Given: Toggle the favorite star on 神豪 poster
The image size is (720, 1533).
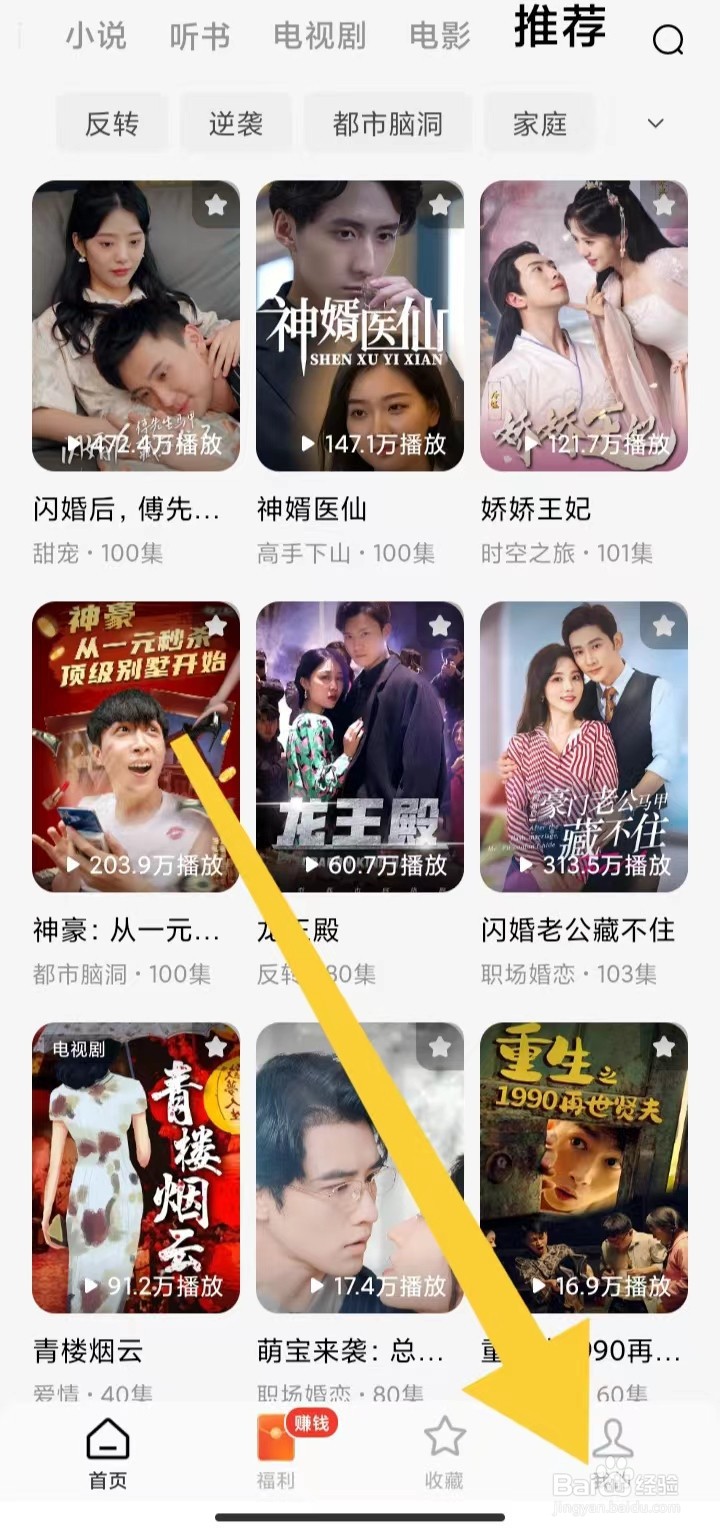Looking at the screenshot, I should point(215,624).
